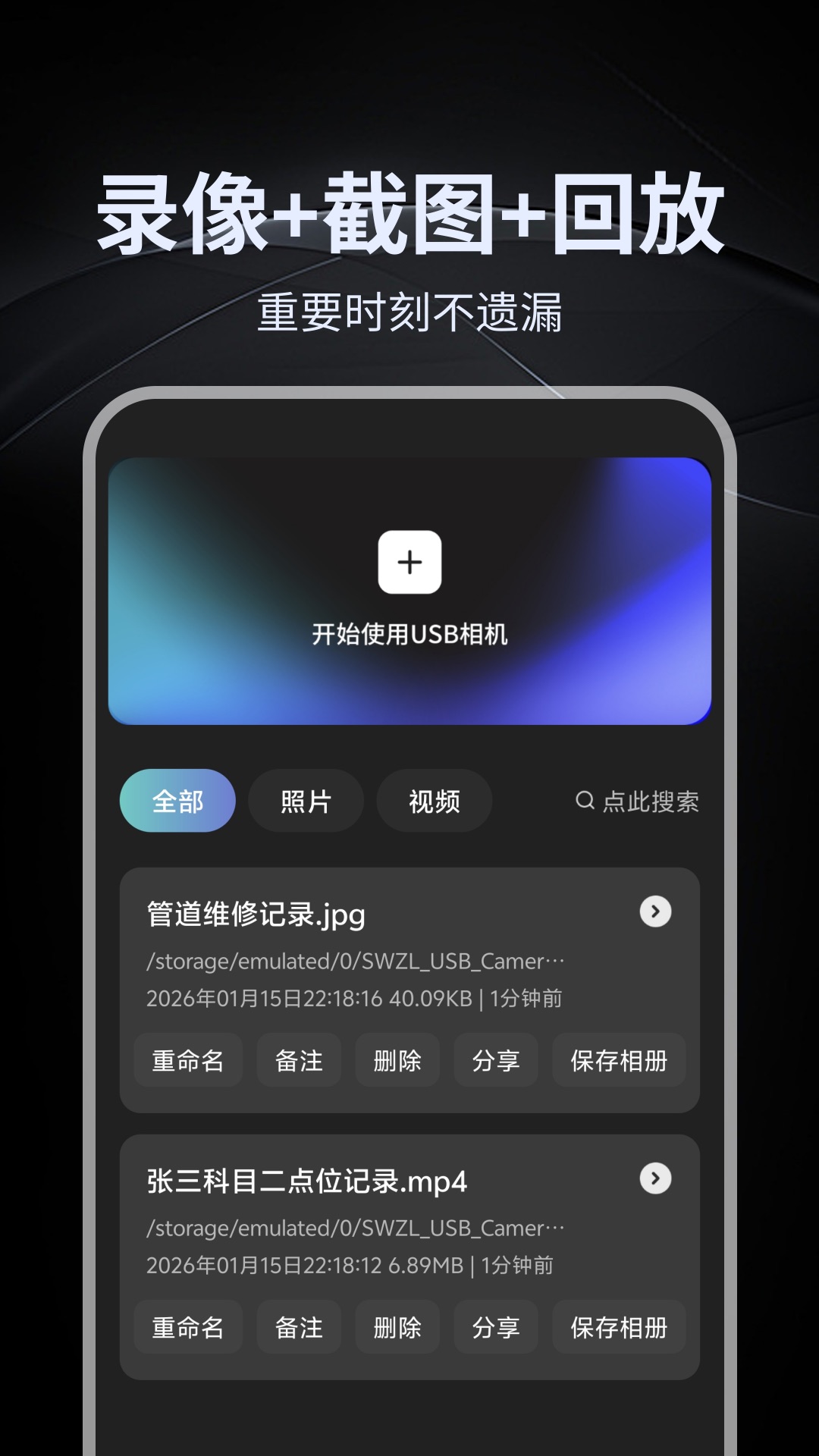
Task: Tap the share icon for 管道维修记录.jpg
Action: [x=496, y=1060]
